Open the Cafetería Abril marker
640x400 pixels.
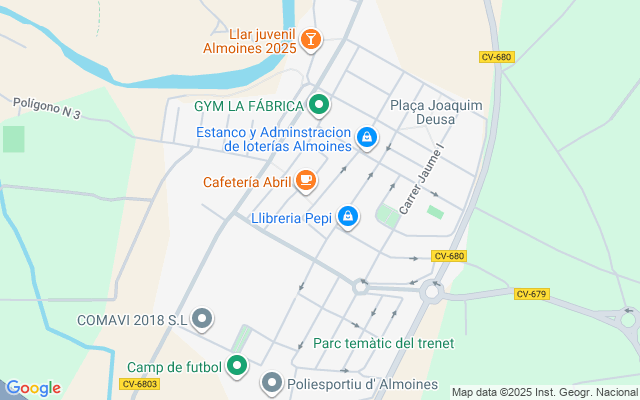pyautogui.click(x=306, y=181)
